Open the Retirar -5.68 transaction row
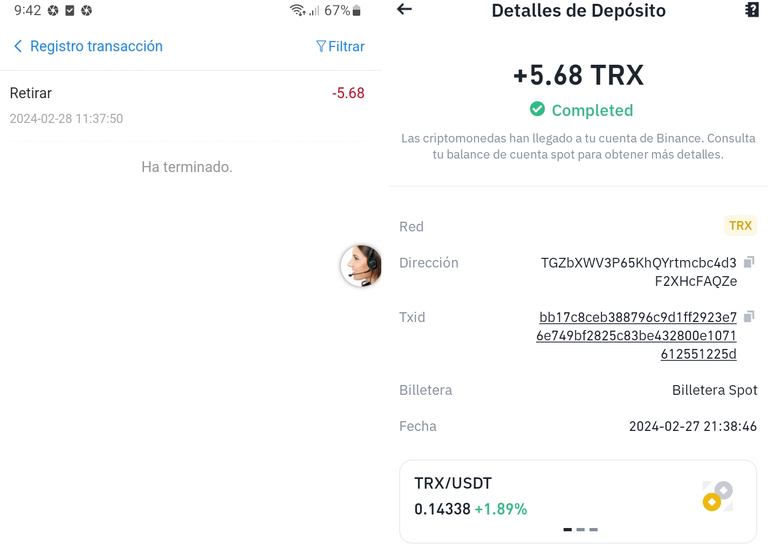The width and height of the screenshot is (768, 548). click(187, 105)
